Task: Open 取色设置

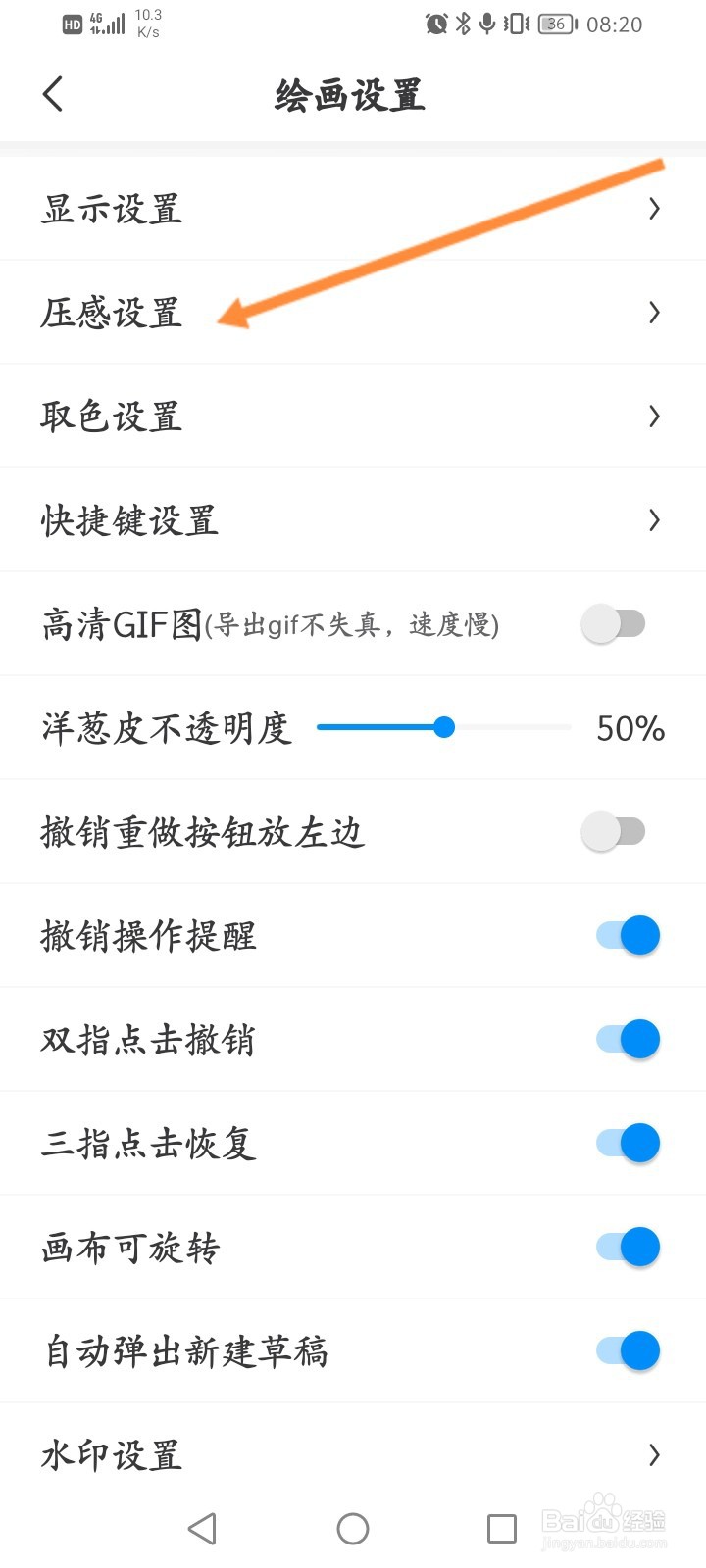Action: [x=353, y=416]
